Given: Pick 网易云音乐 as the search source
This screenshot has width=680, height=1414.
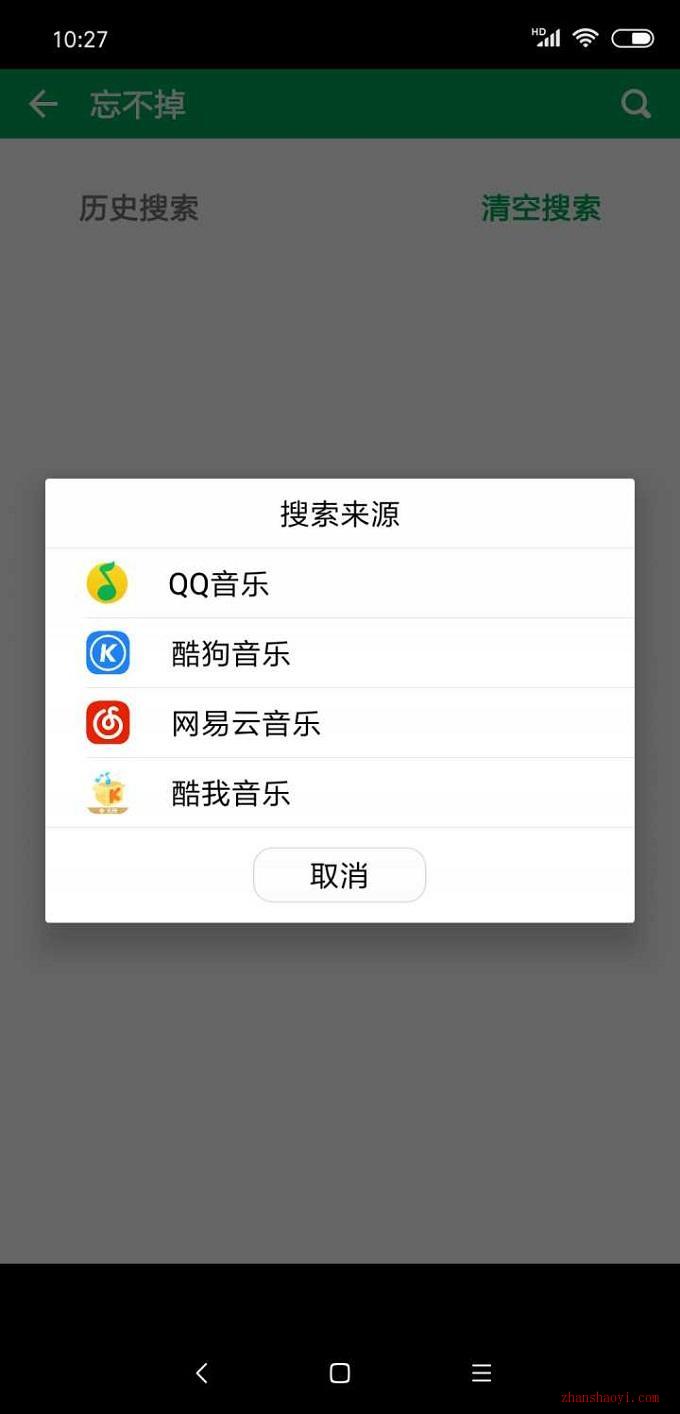Looking at the screenshot, I should coord(340,723).
